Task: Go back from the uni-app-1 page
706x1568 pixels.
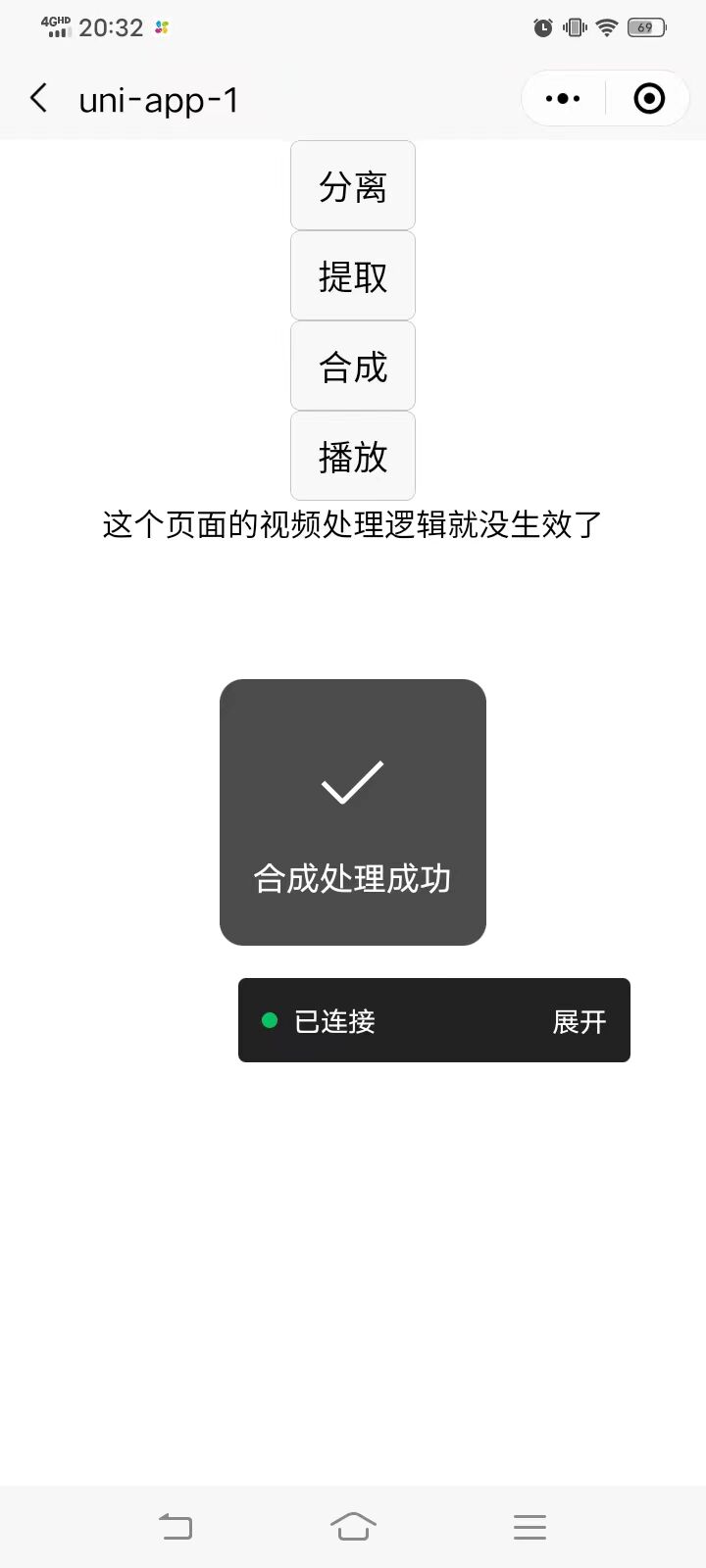Action: [39, 98]
